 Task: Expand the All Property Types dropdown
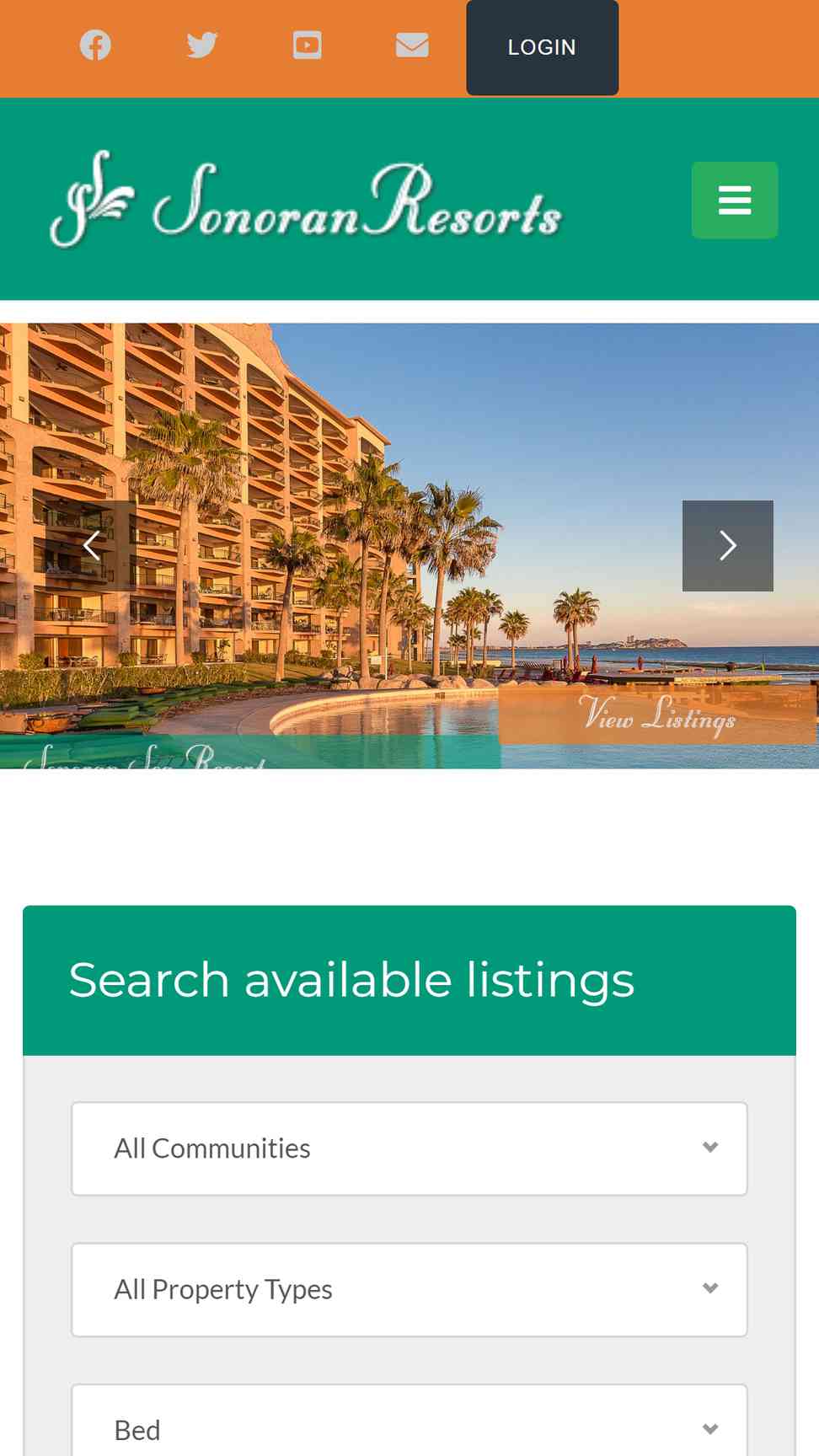[409, 1289]
